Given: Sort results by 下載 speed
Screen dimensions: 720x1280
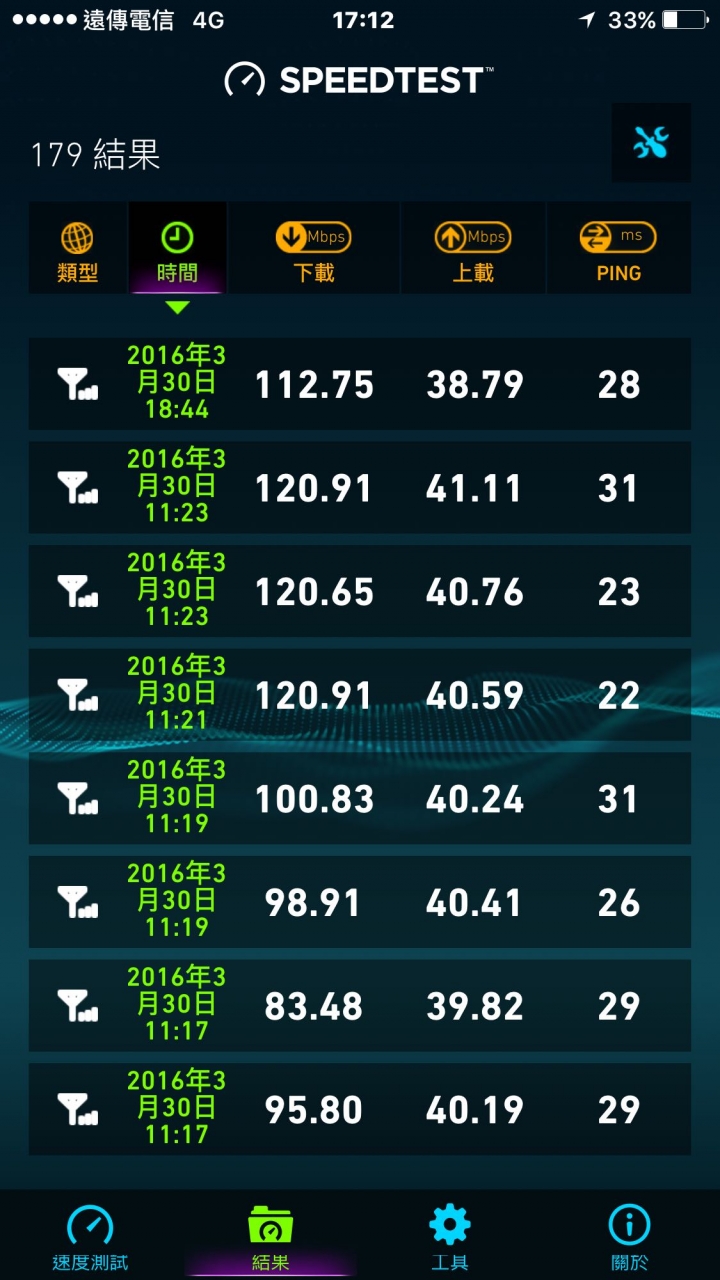Looking at the screenshot, I should (314, 250).
